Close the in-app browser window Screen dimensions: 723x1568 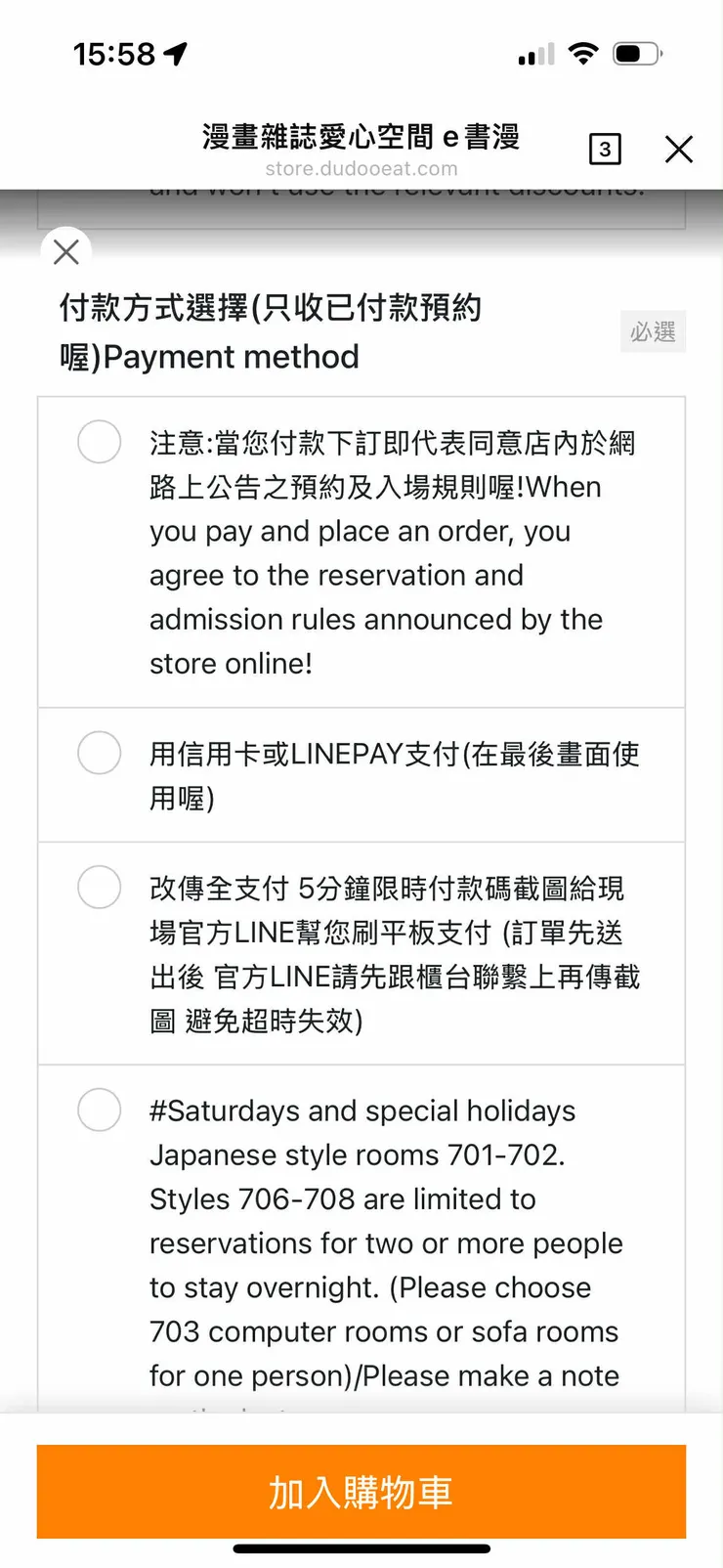[679, 150]
